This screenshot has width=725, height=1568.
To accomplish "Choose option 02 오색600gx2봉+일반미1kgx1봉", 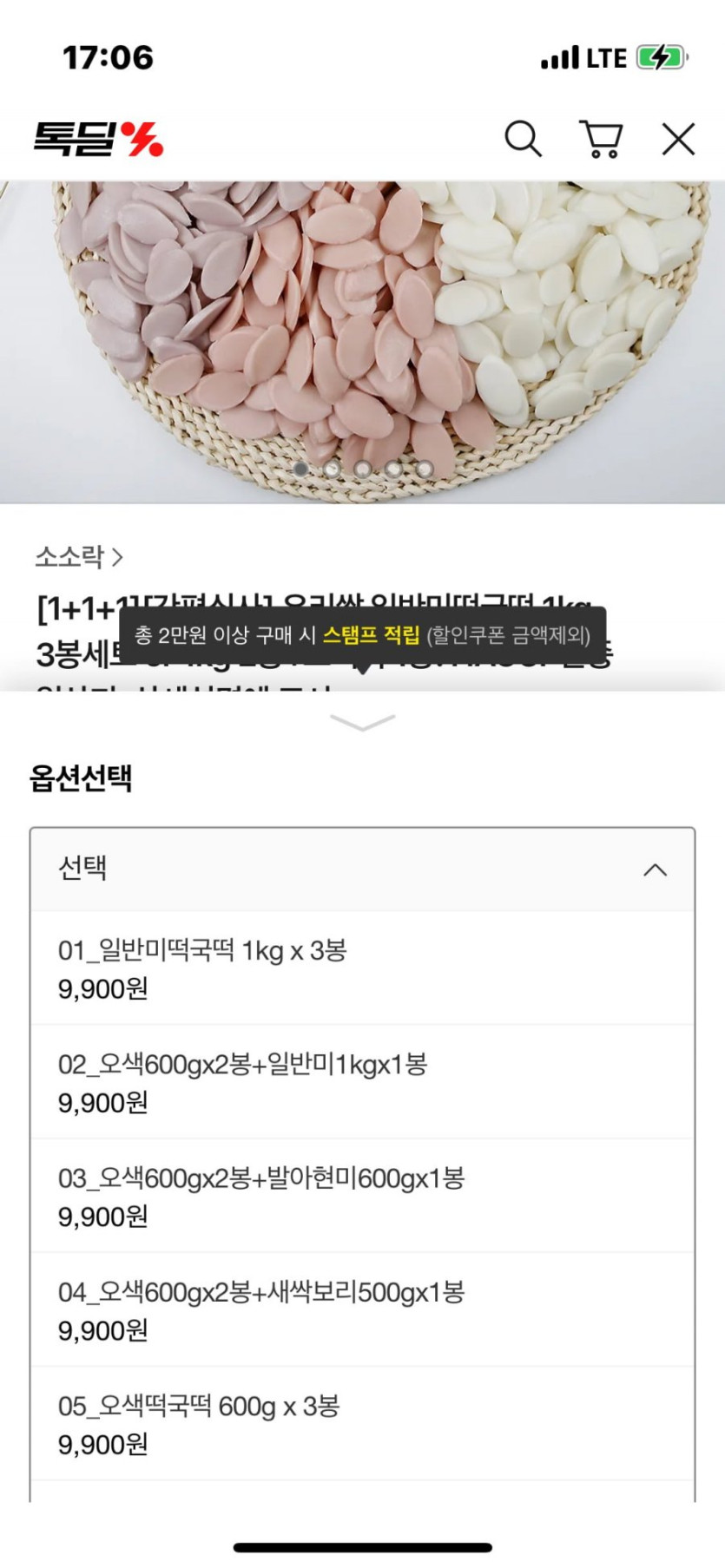I will coord(362,1082).
